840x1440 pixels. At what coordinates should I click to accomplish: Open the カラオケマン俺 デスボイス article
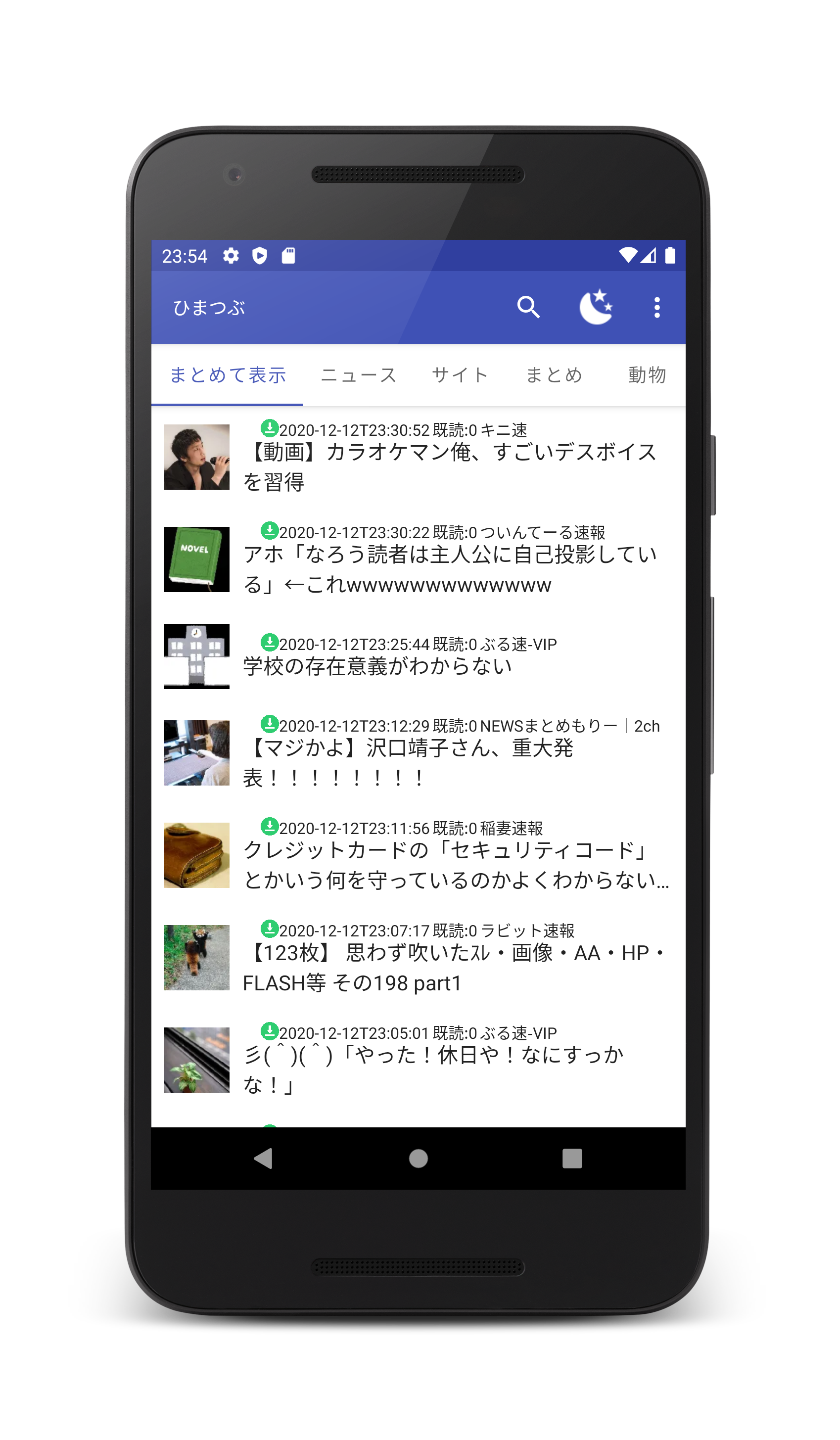click(x=449, y=466)
